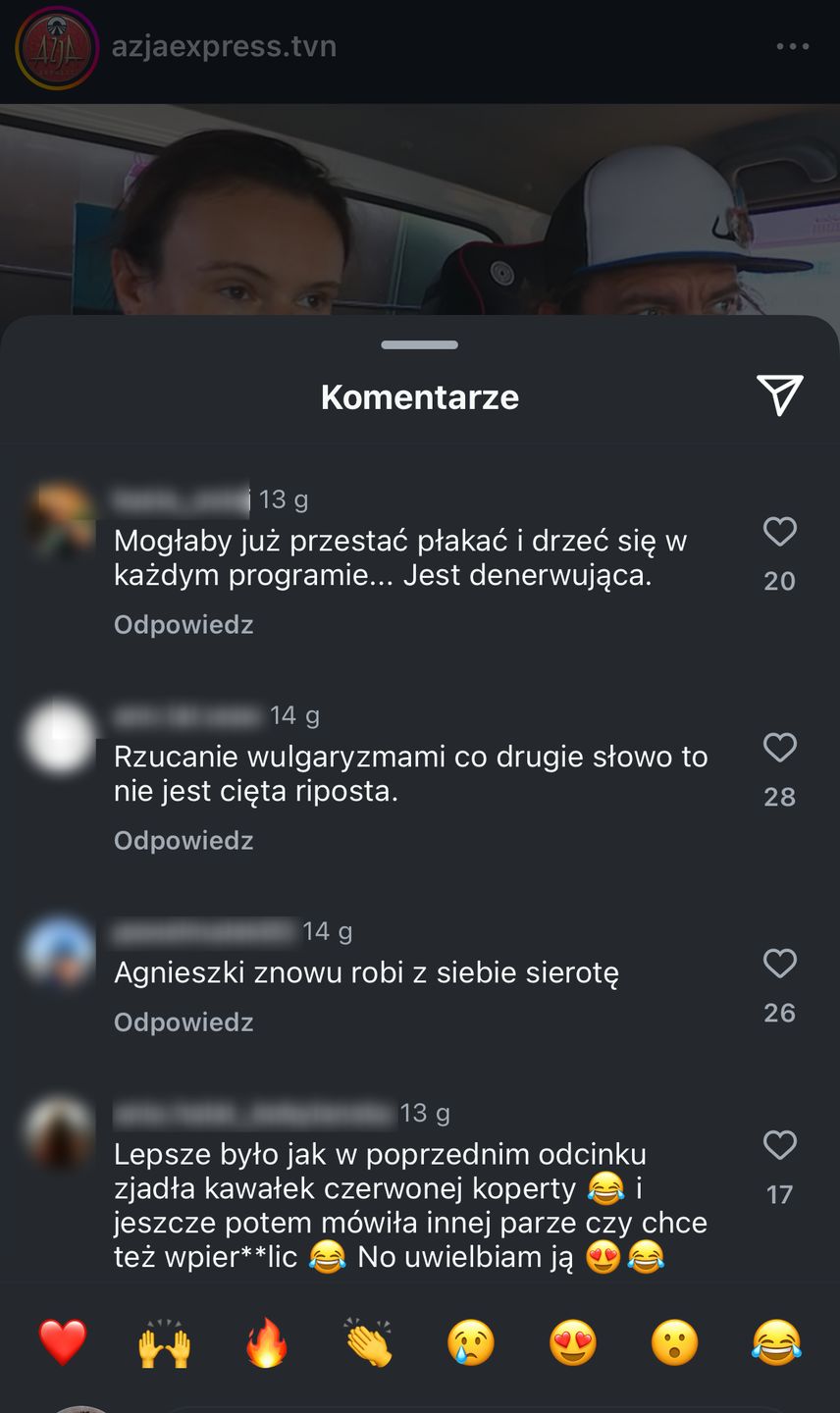Viewport: 840px width, 1413px height.
Task: Insert the heart-eyes emoji
Action: [573, 1342]
